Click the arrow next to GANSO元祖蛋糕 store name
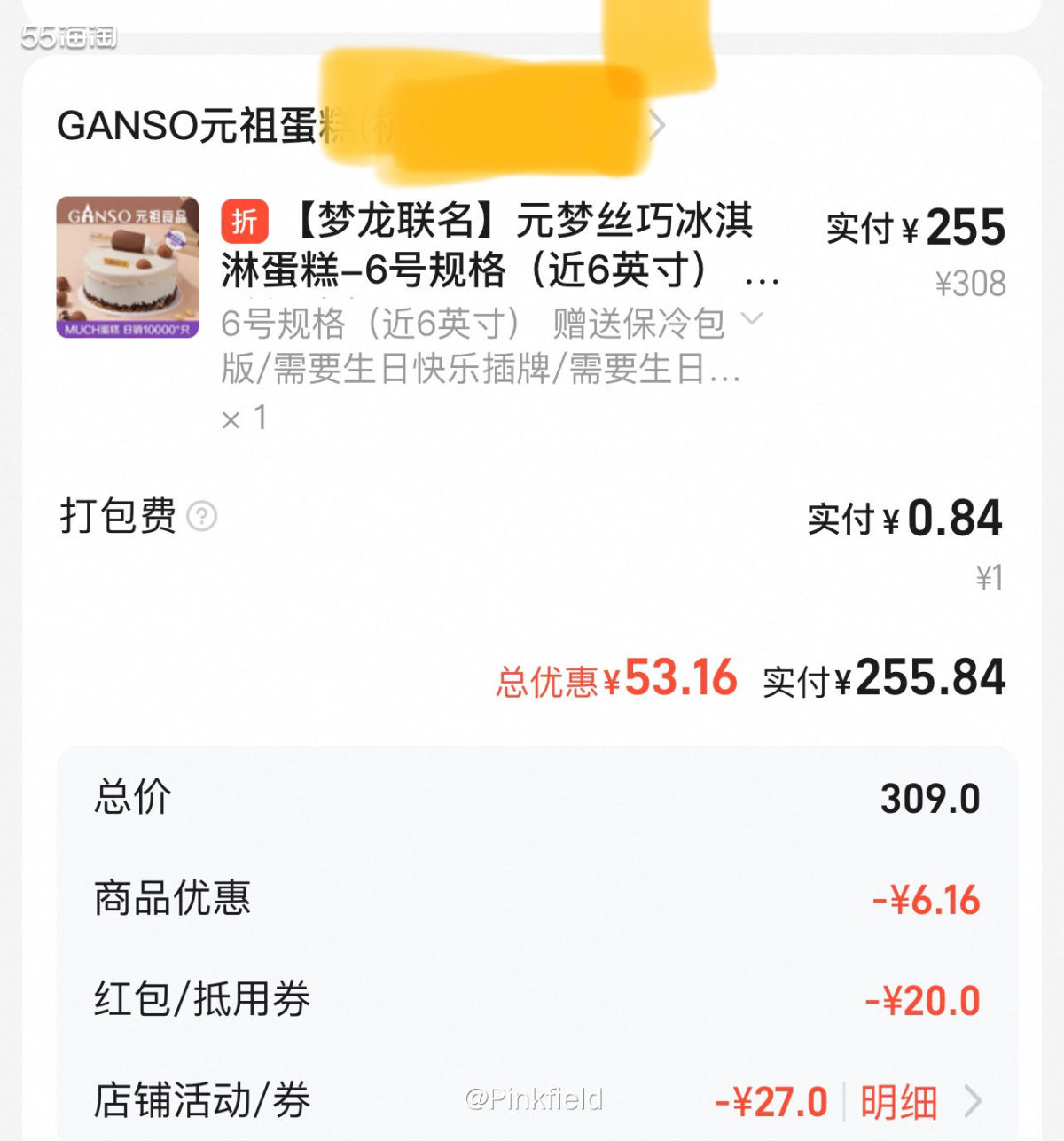The image size is (1064, 1141). [656, 126]
